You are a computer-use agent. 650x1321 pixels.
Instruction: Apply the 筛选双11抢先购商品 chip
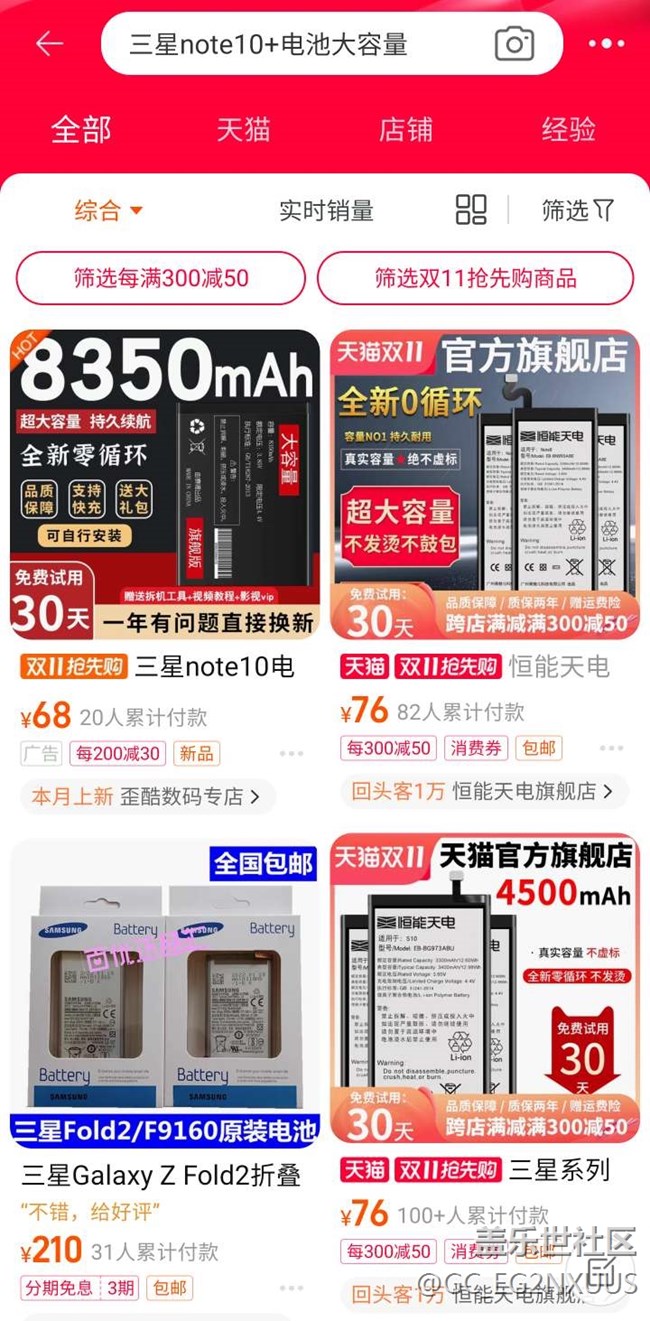[x=475, y=278]
